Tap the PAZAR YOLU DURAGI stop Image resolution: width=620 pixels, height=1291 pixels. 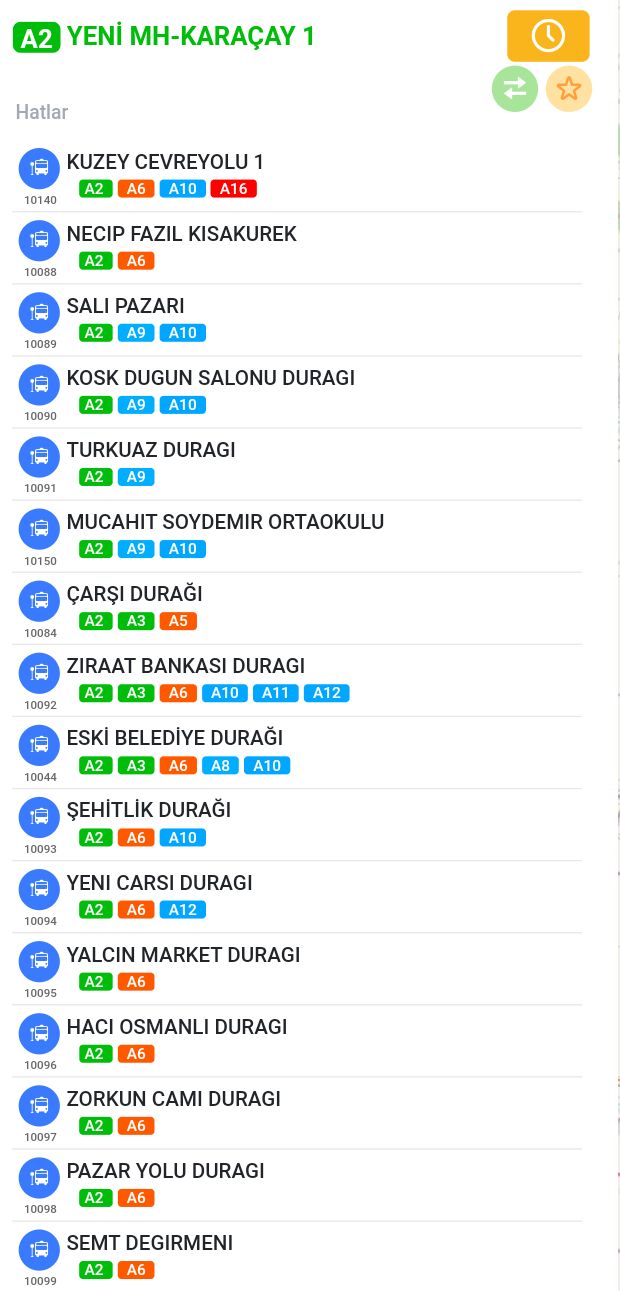click(x=165, y=1171)
